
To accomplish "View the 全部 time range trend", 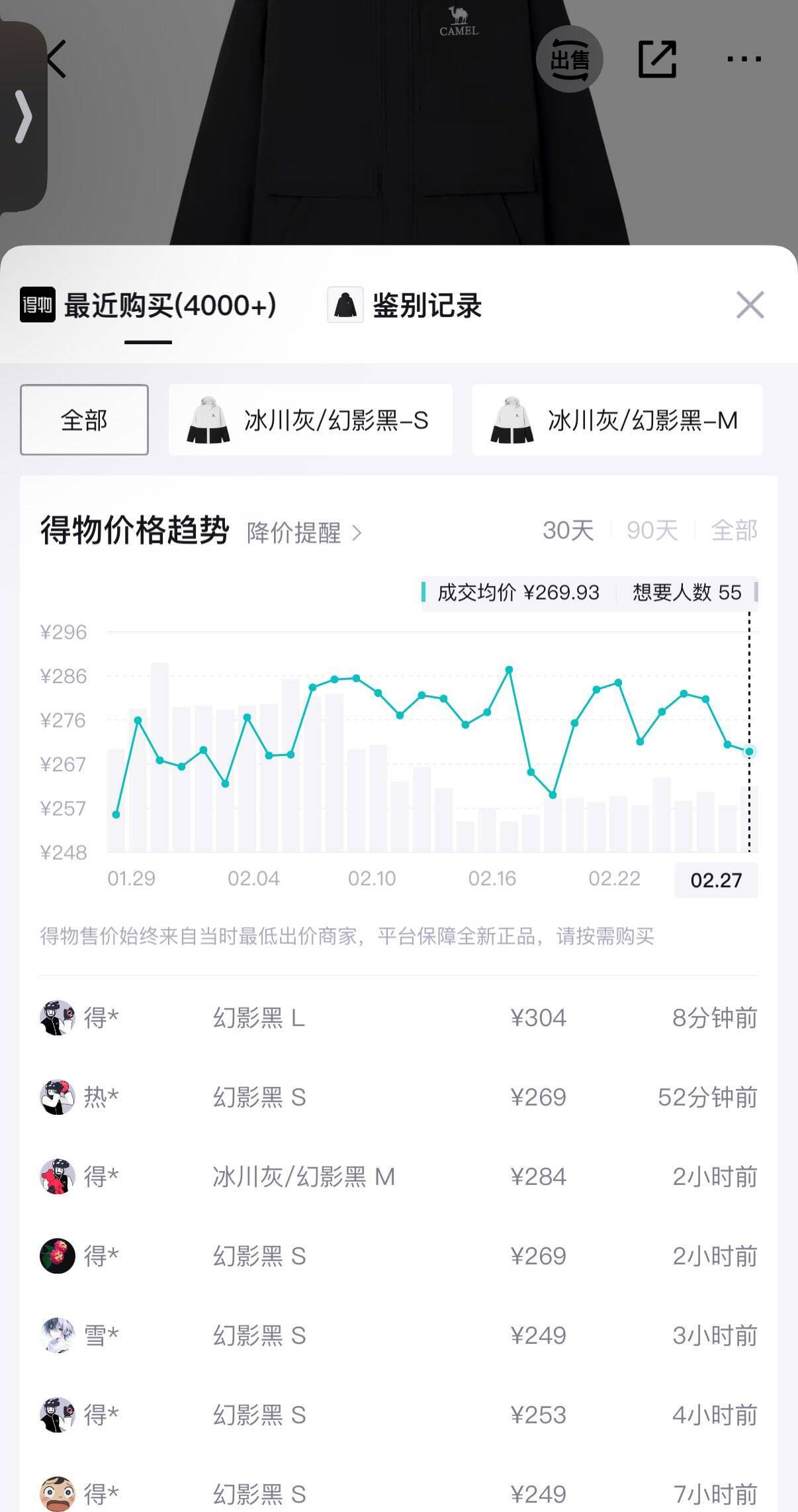I will 734,530.
